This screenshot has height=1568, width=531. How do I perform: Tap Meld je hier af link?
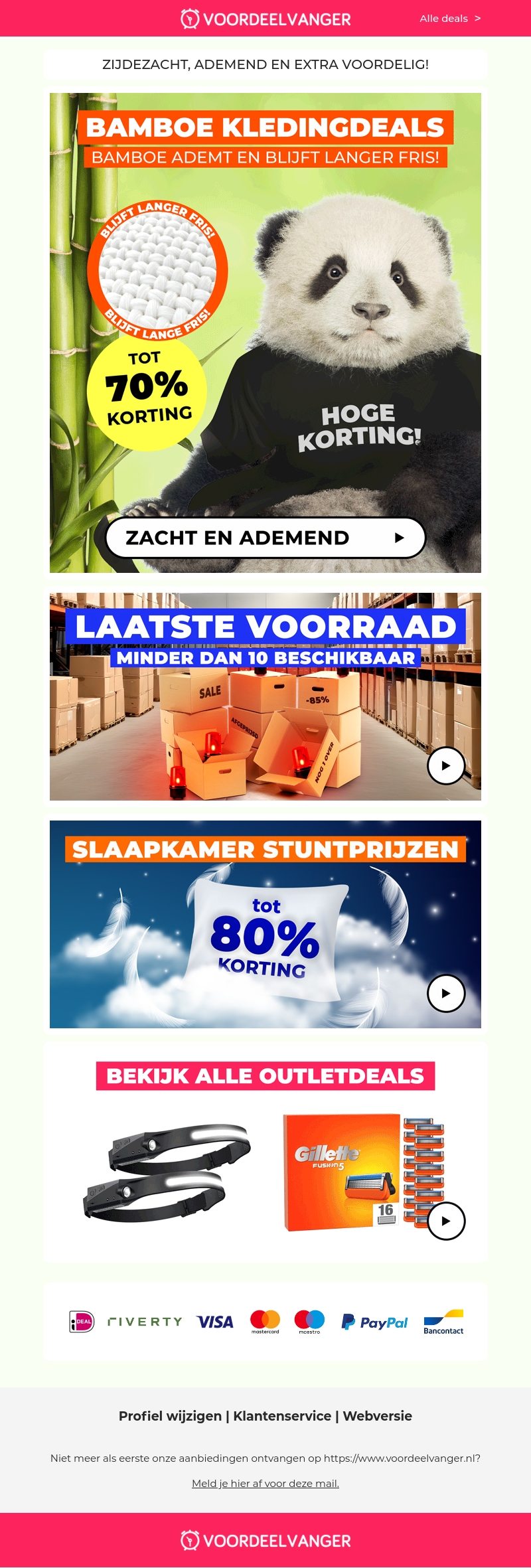[x=265, y=1483]
